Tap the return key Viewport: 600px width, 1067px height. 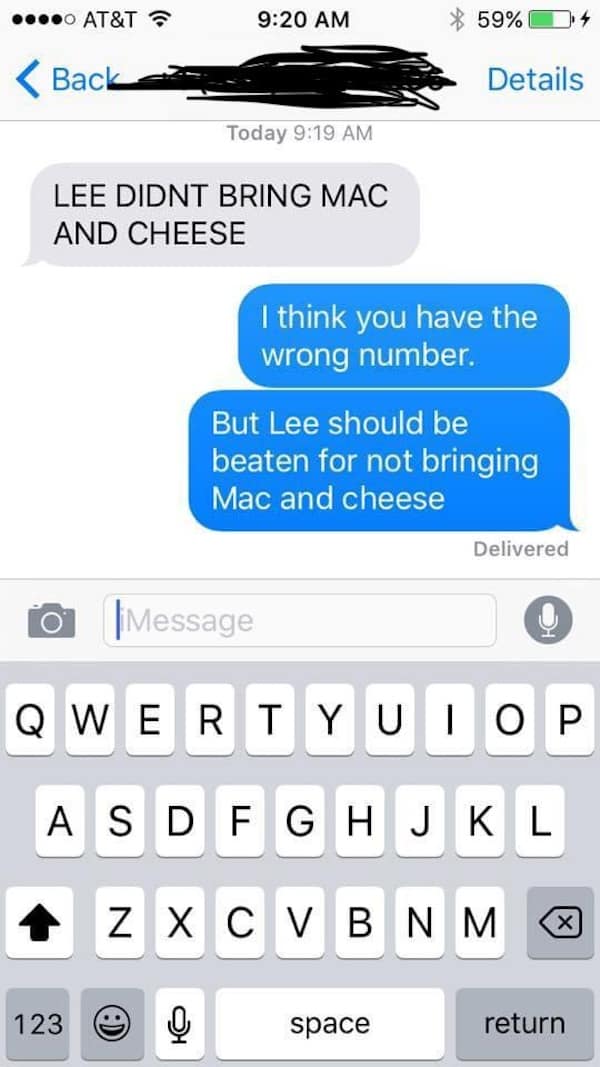[524, 1024]
